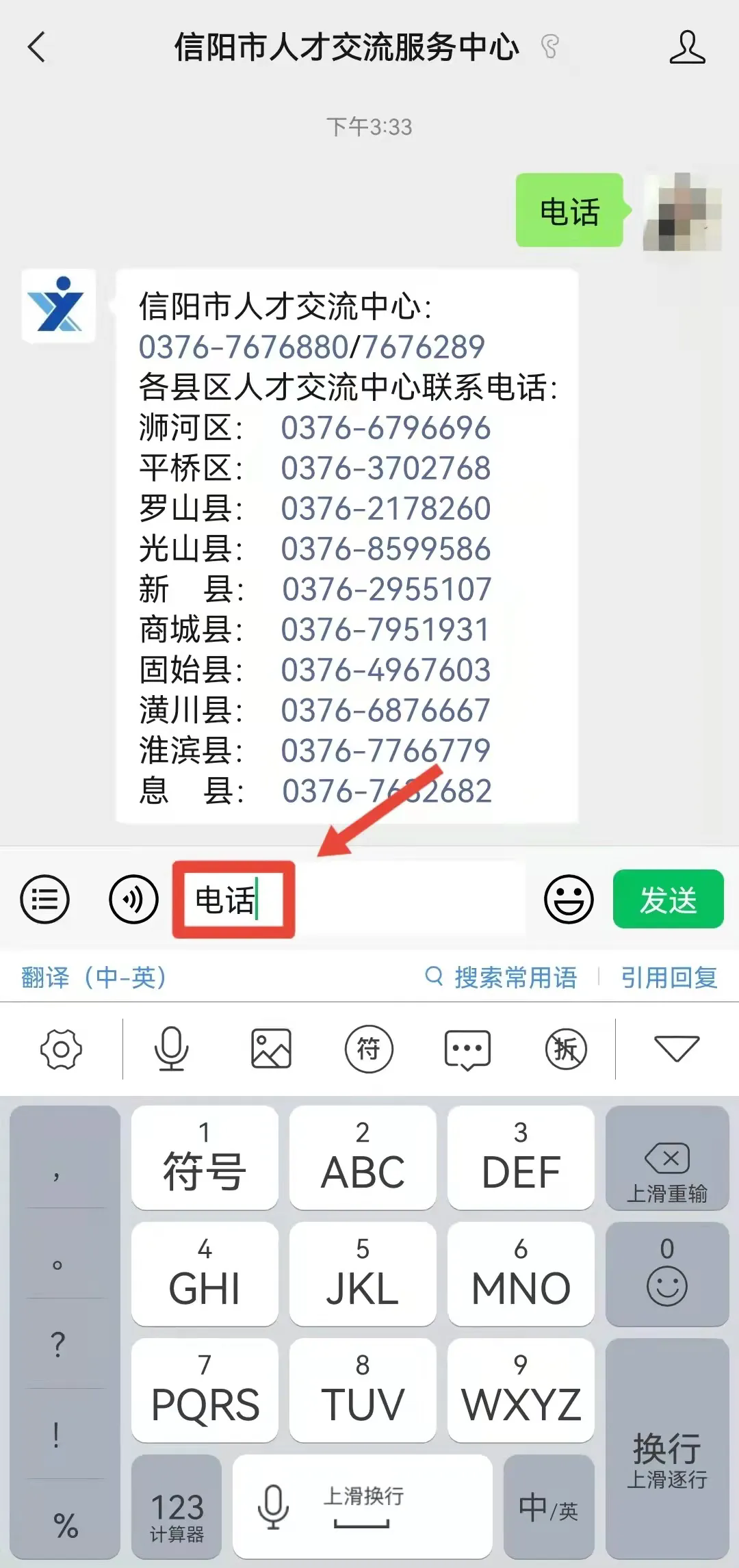Screen dimensions: 739x1568
Task: Select 引用回复 quote reply
Action: point(669,977)
